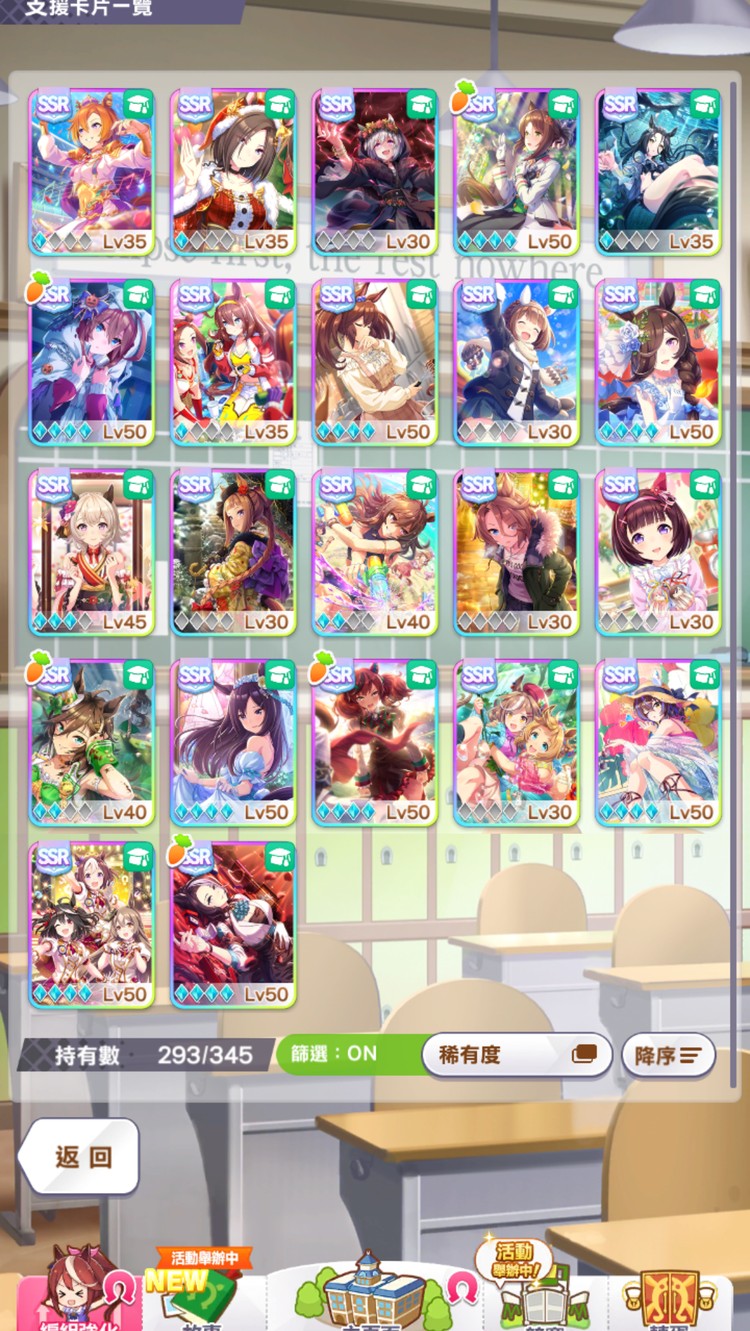Open the first SSR card with orange-haired girl
Viewport: 750px width, 1331px height.
[x=92, y=172]
